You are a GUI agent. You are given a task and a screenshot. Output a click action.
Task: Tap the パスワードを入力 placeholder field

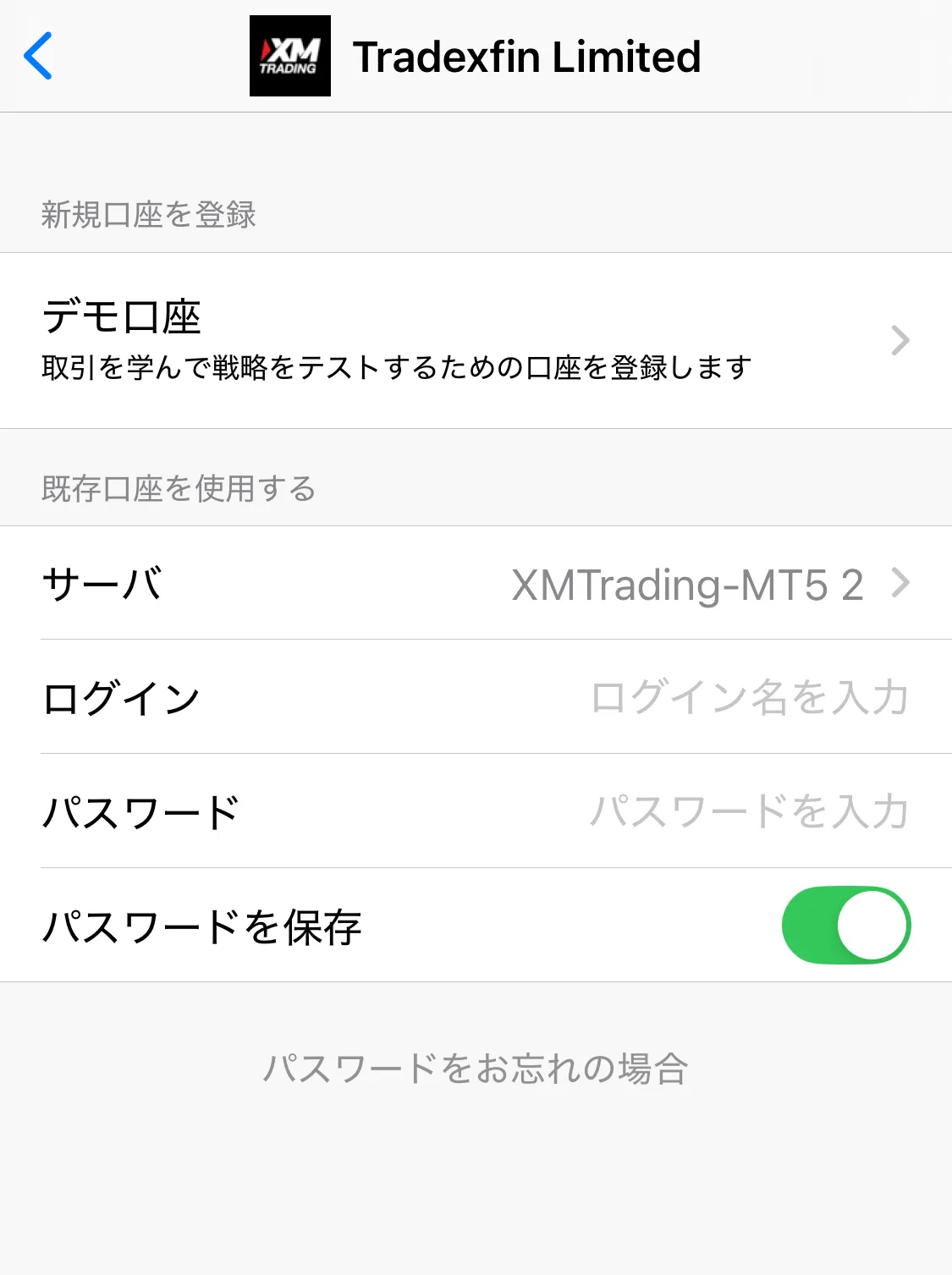click(751, 811)
